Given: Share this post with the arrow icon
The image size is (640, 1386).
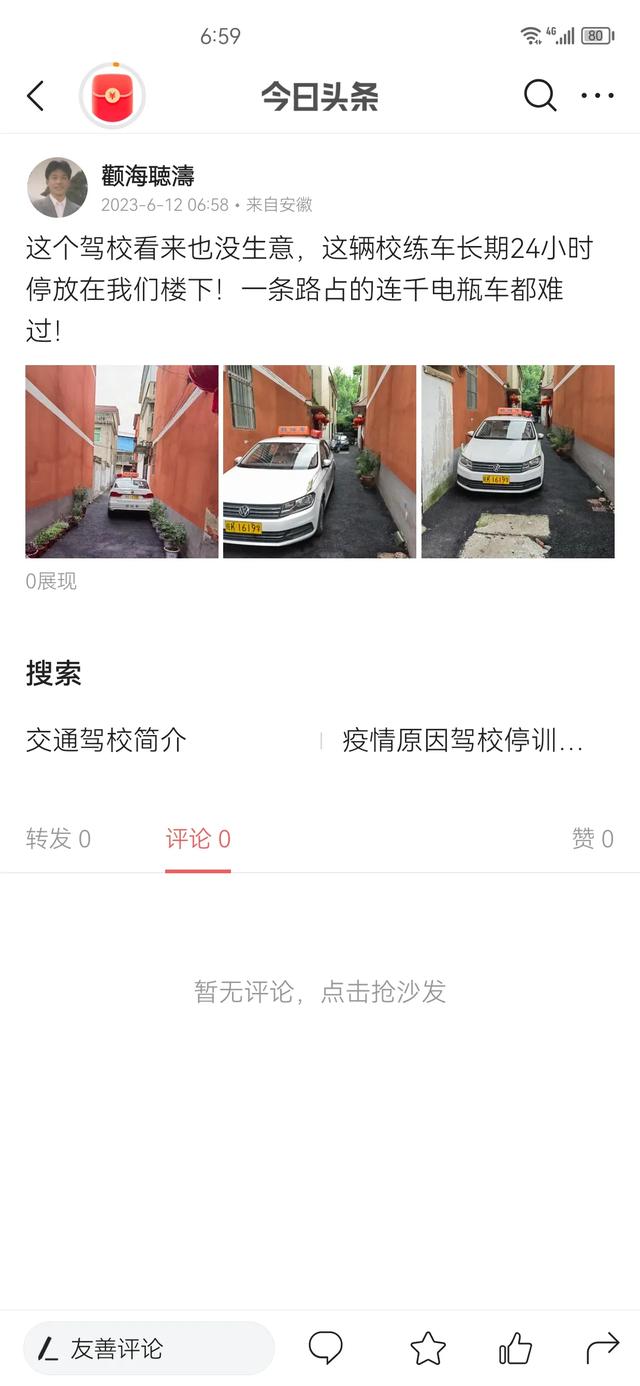Looking at the screenshot, I should click(x=602, y=1349).
